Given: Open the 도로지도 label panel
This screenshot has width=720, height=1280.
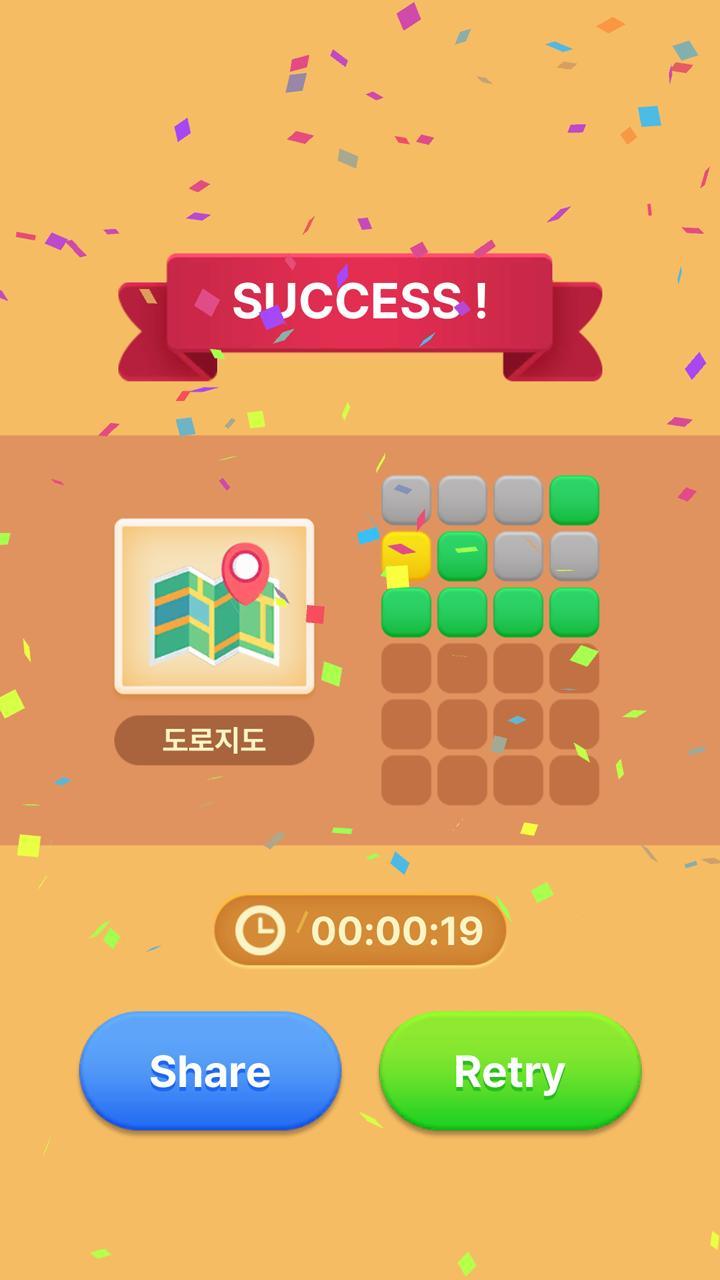Looking at the screenshot, I should click(213, 740).
